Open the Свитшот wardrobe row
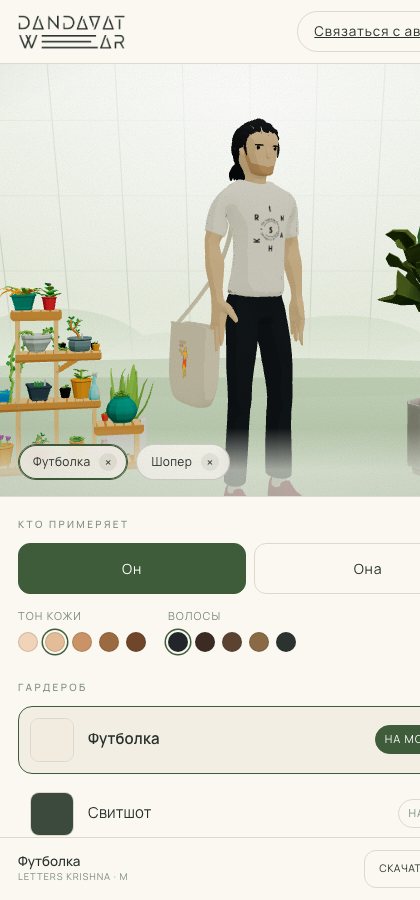Image resolution: width=420 pixels, height=900 pixels. (x=219, y=813)
